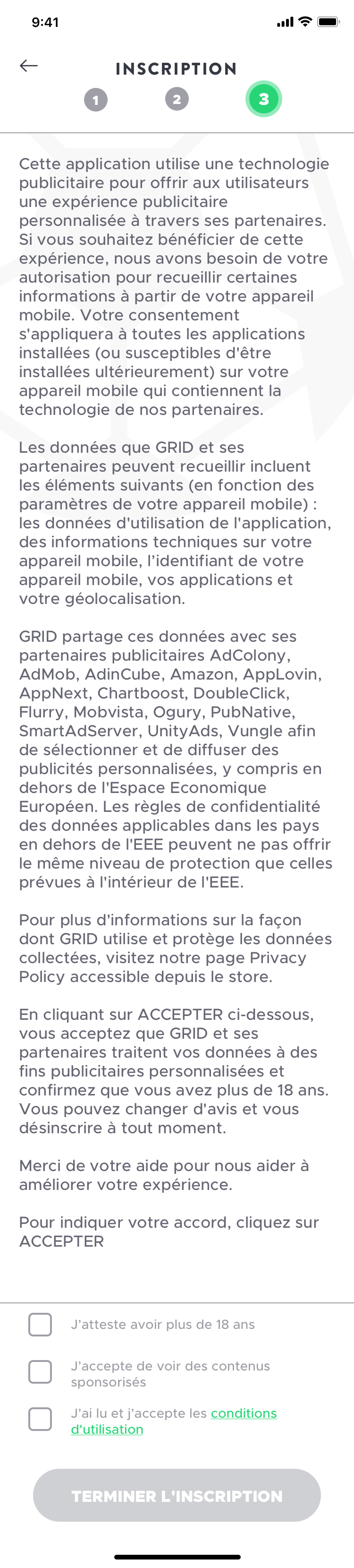The height and width of the screenshot is (1568, 354).
Task: Check "J'atteste avoir plus de 18 ans"
Action: point(40,1325)
